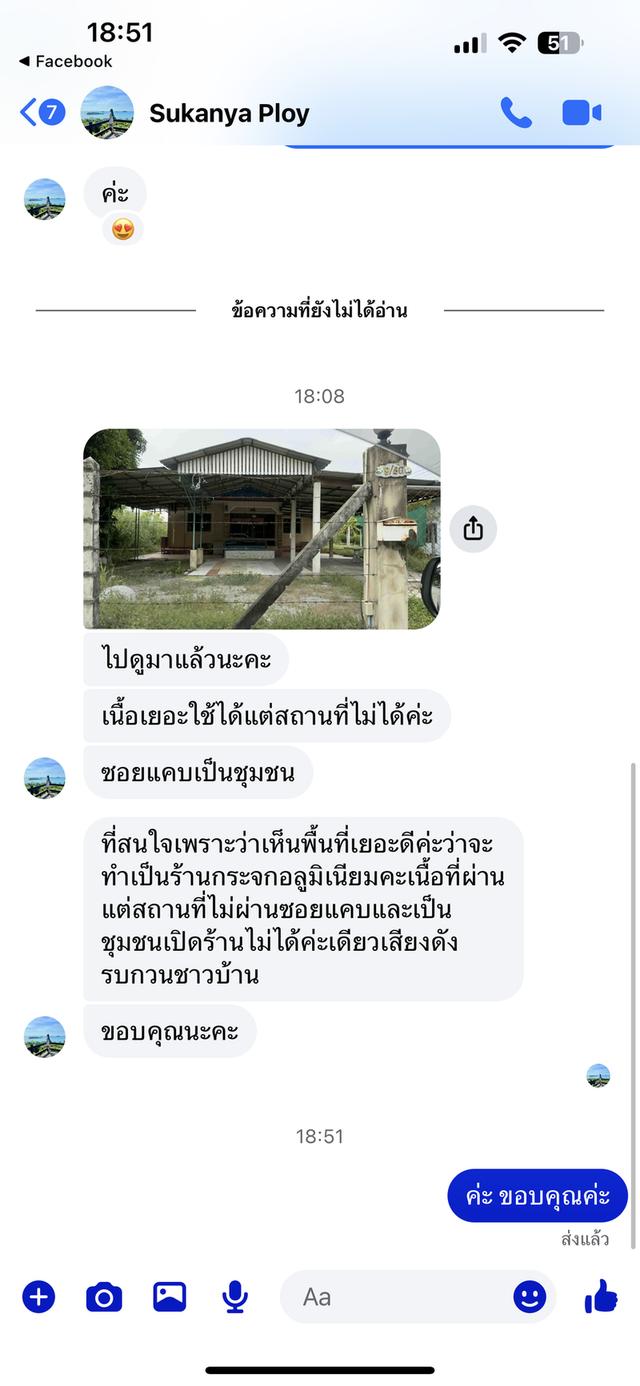640x1386 pixels.
Task: Open the camera to take a photo
Action: [104, 1297]
